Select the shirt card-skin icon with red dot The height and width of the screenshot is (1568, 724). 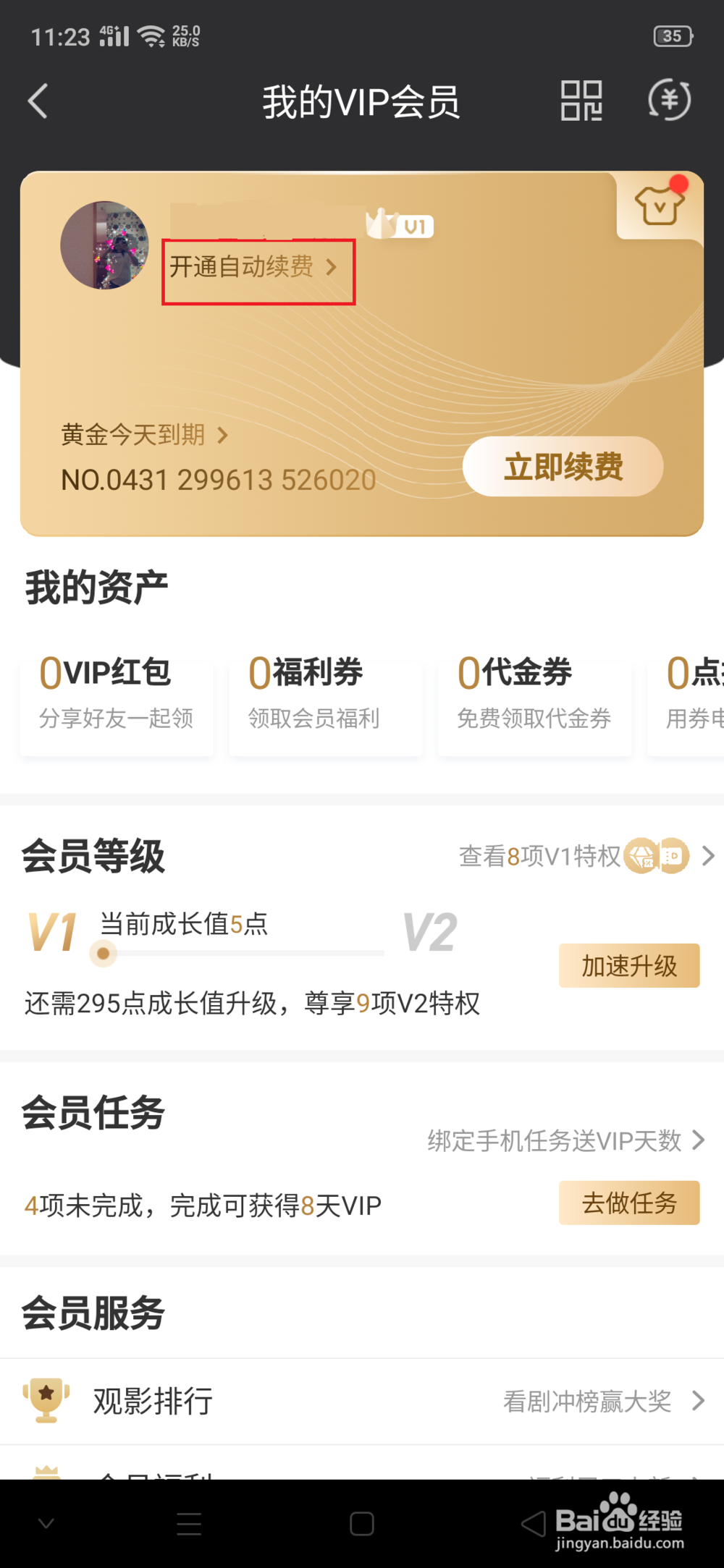tap(660, 205)
